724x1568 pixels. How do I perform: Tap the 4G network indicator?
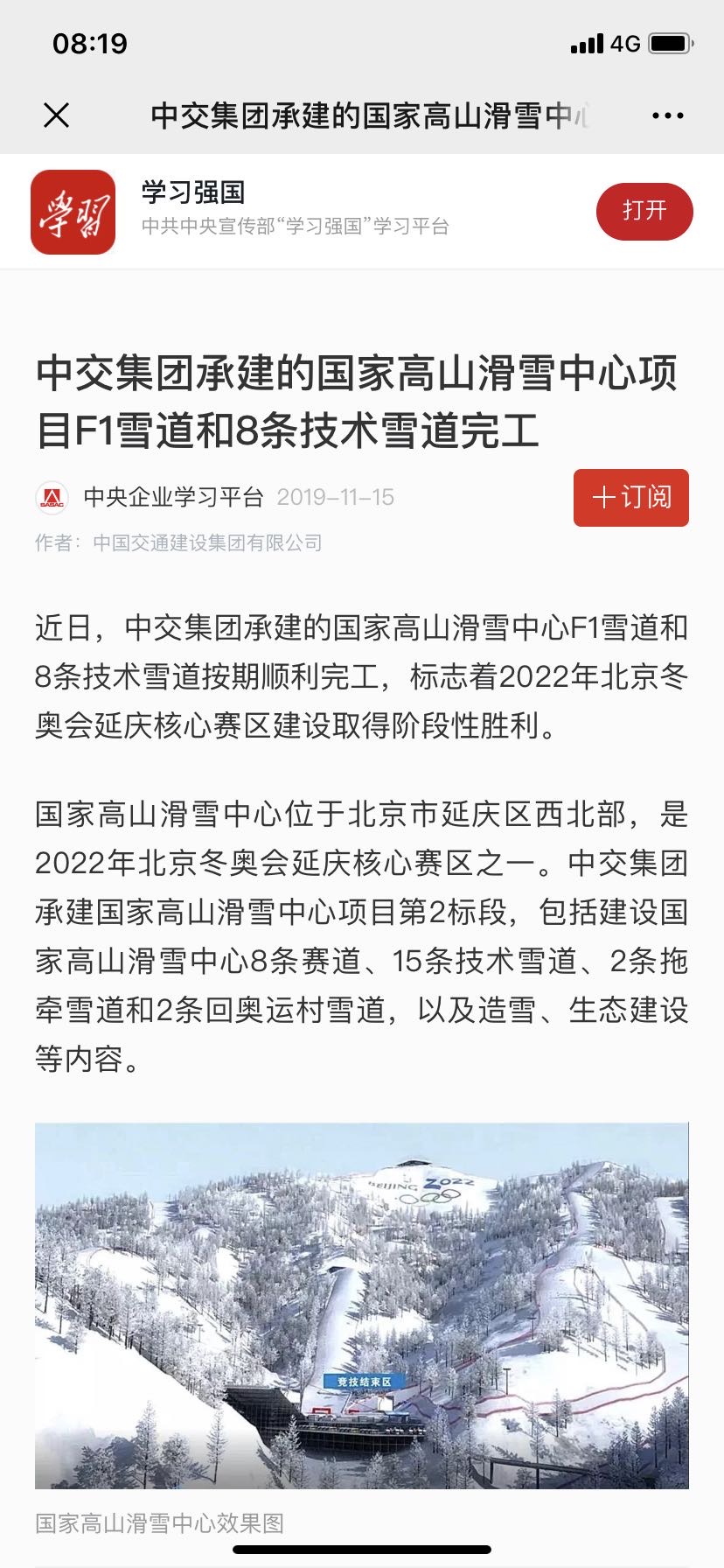click(625, 41)
